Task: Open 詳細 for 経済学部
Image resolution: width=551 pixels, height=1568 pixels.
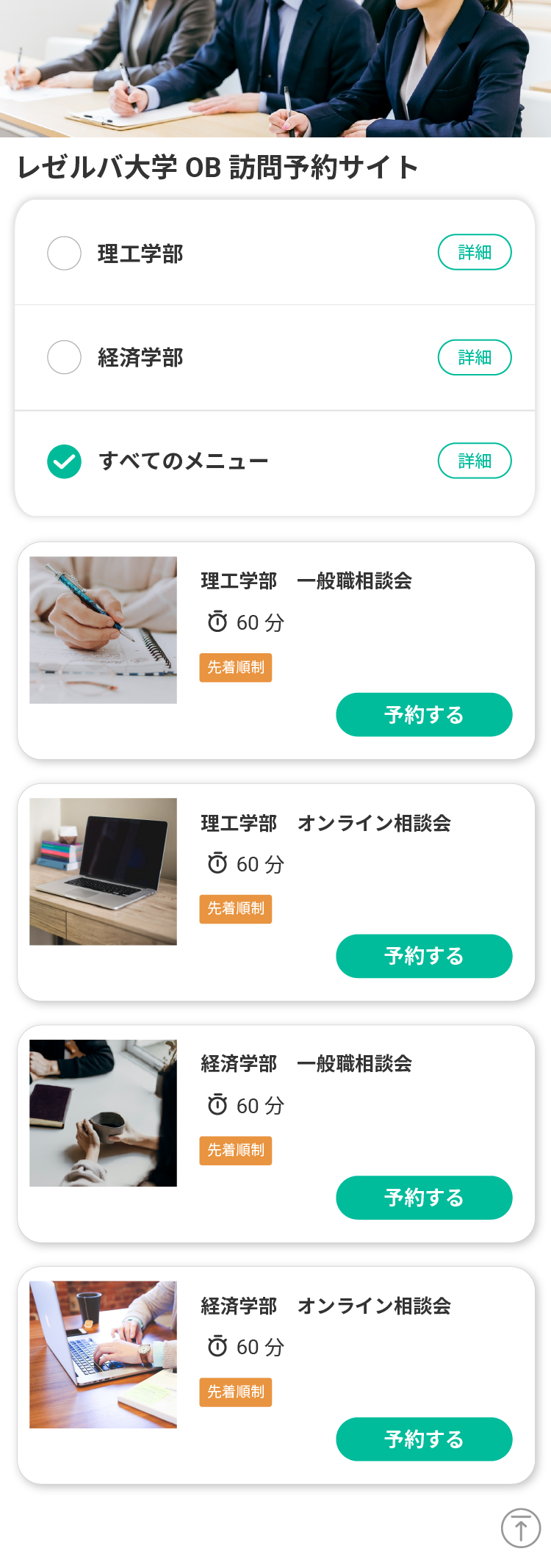Action: (475, 357)
